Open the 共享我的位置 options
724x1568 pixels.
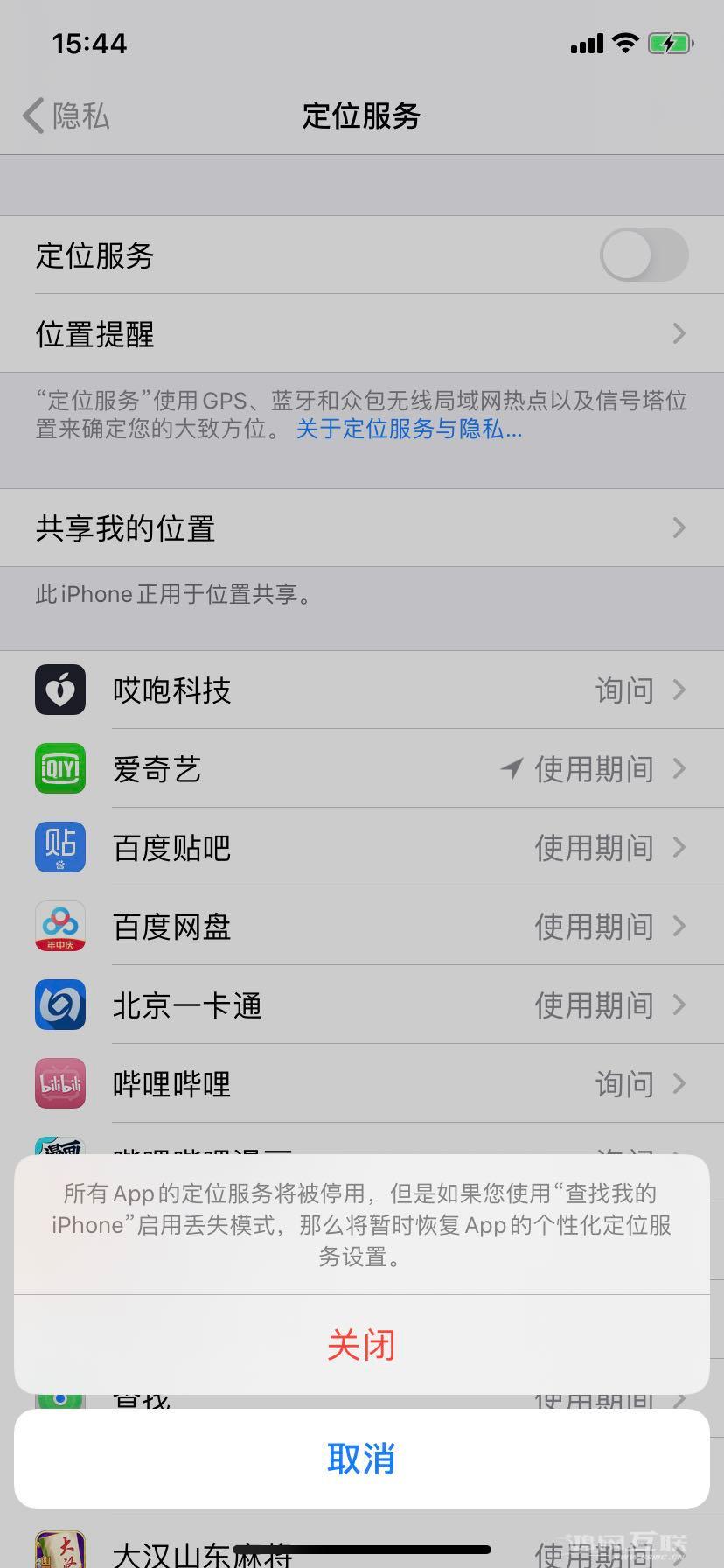pos(362,528)
